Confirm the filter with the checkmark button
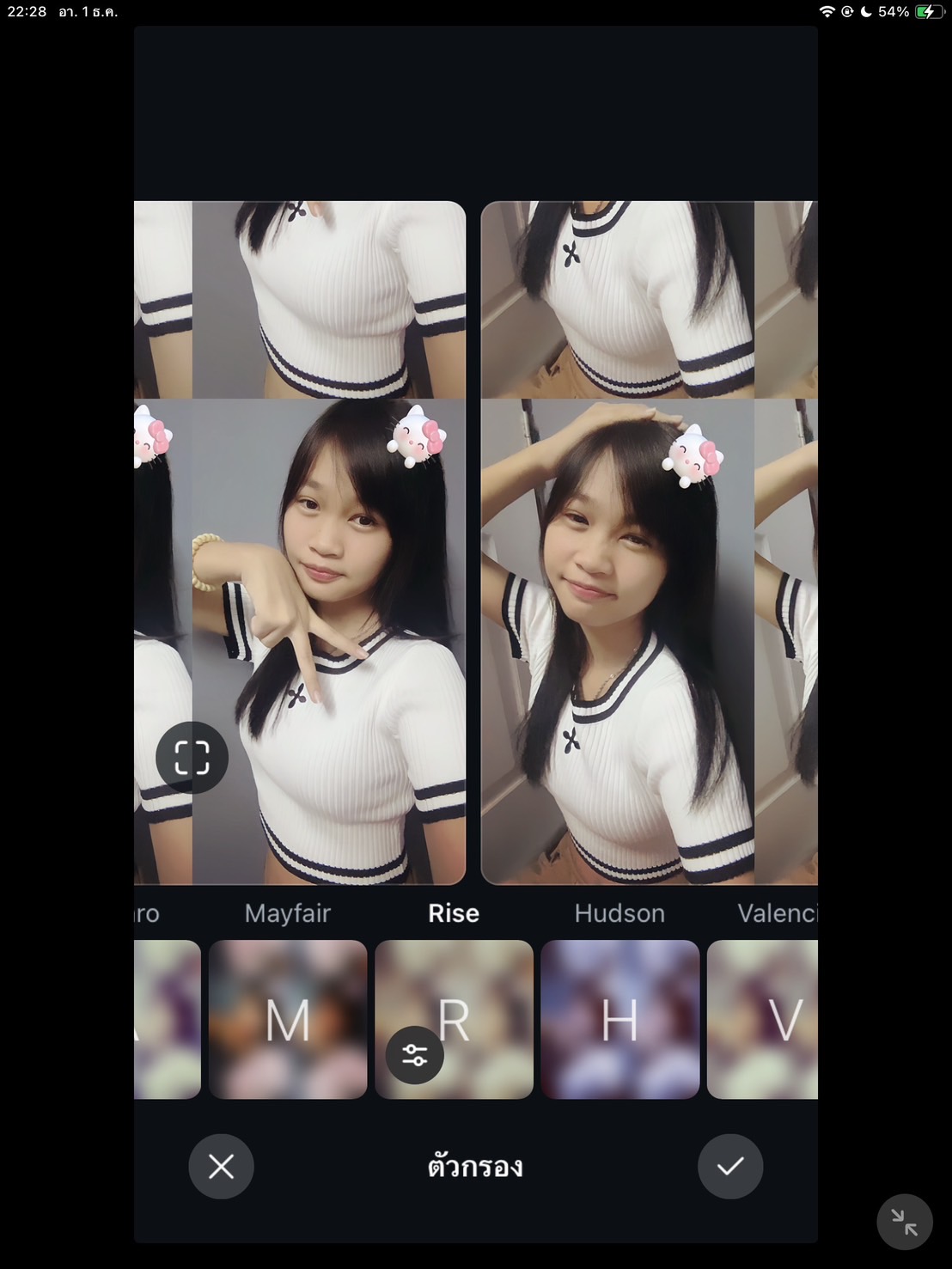The width and height of the screenshot is (952, 1269). click(730, 1166)
